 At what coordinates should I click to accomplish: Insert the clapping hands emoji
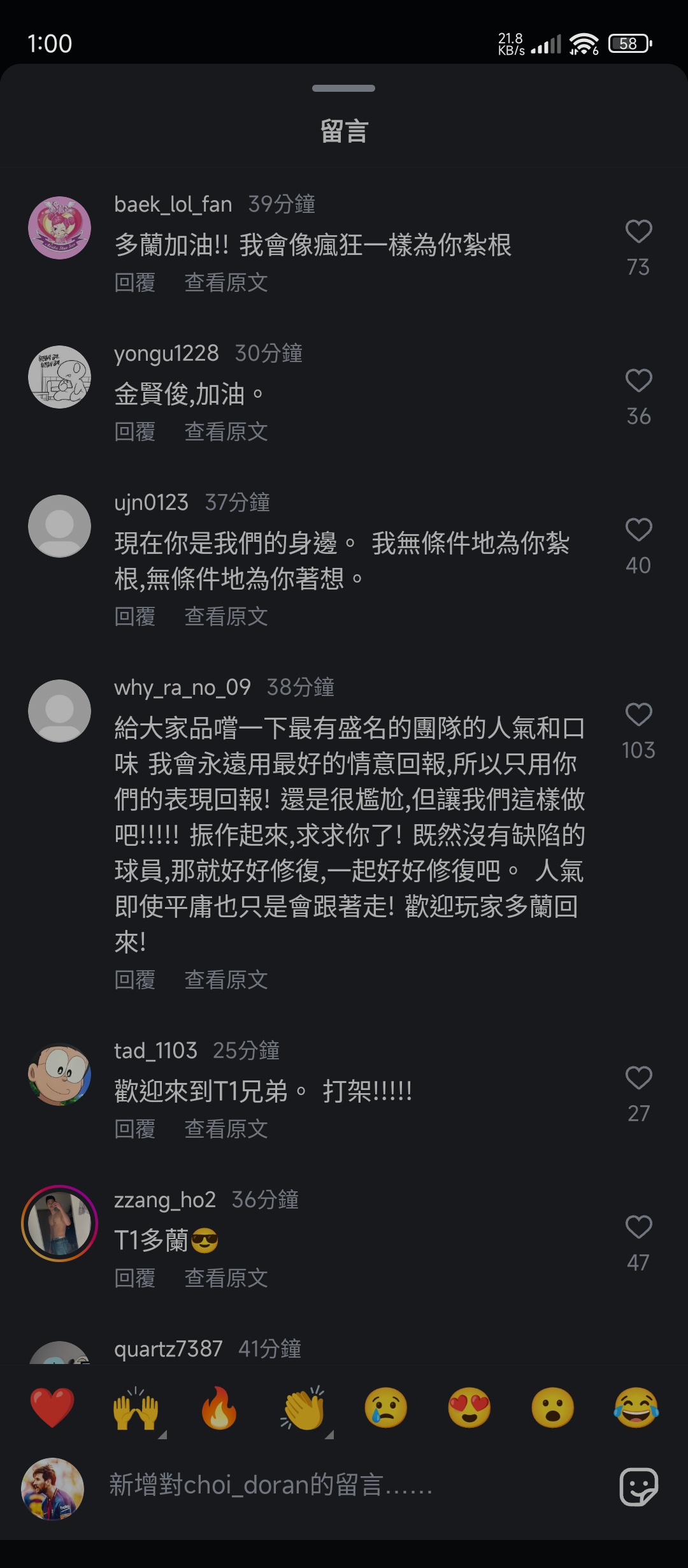[303, 1407]
